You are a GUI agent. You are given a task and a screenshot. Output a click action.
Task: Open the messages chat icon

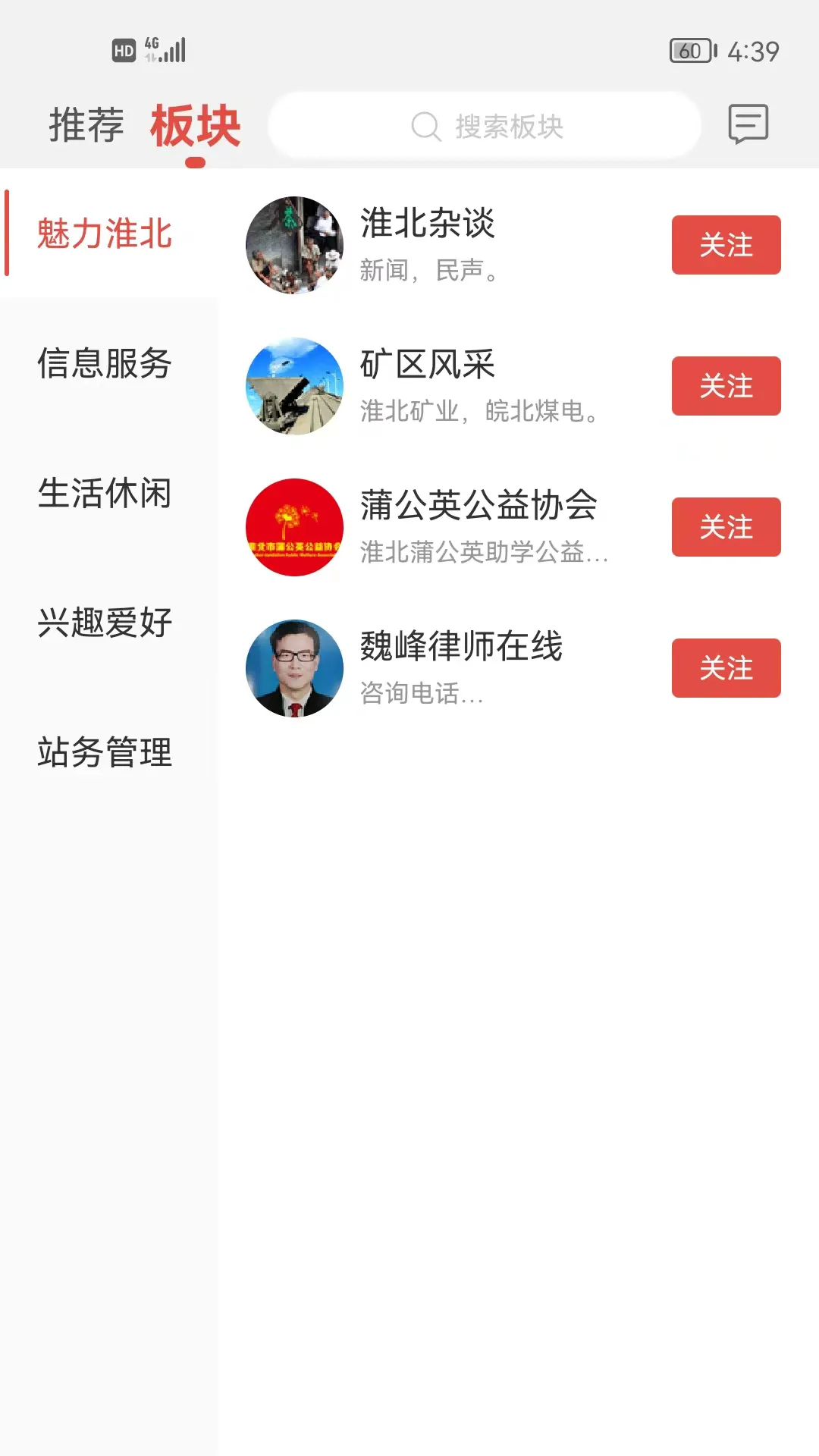point(747,124)
